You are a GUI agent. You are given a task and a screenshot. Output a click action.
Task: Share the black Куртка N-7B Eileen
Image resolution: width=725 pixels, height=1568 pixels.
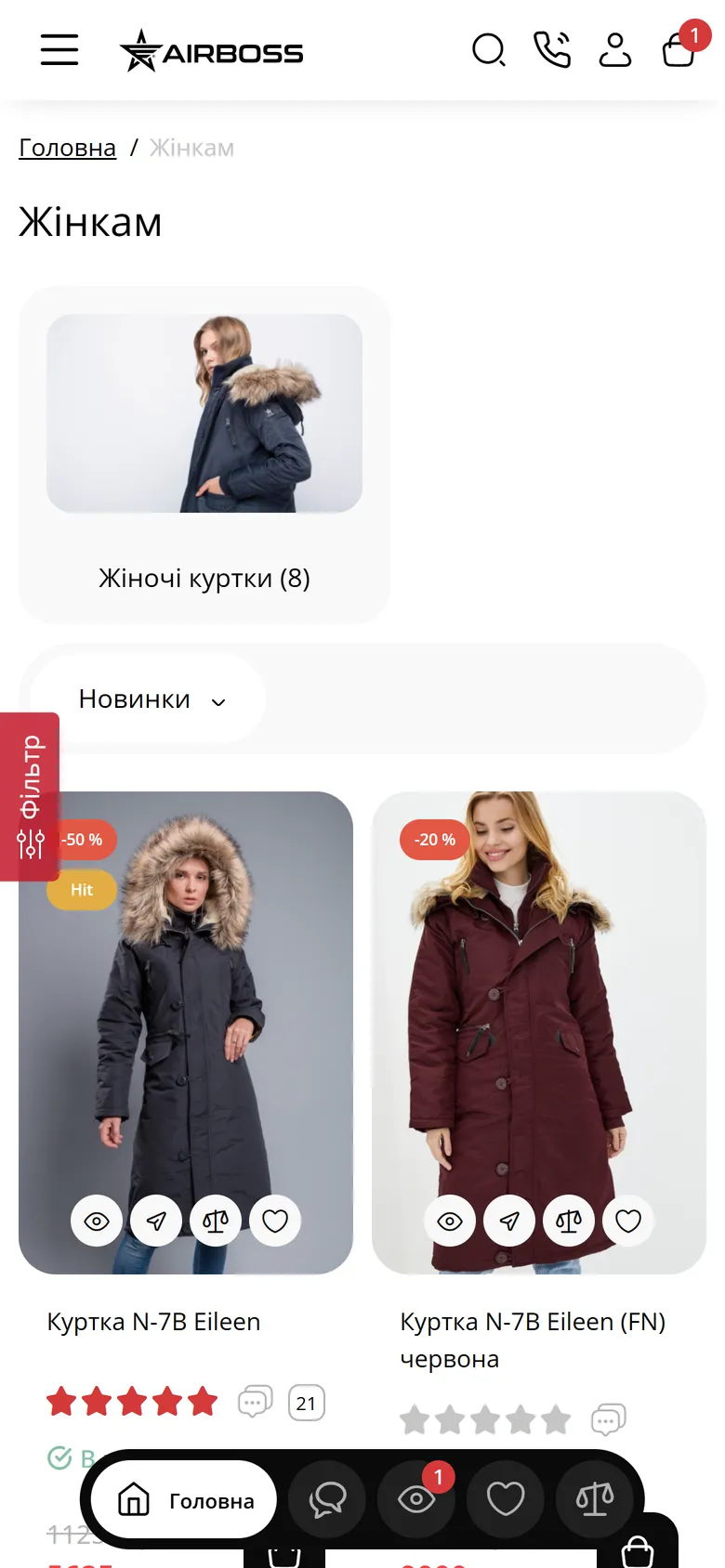156,1221
